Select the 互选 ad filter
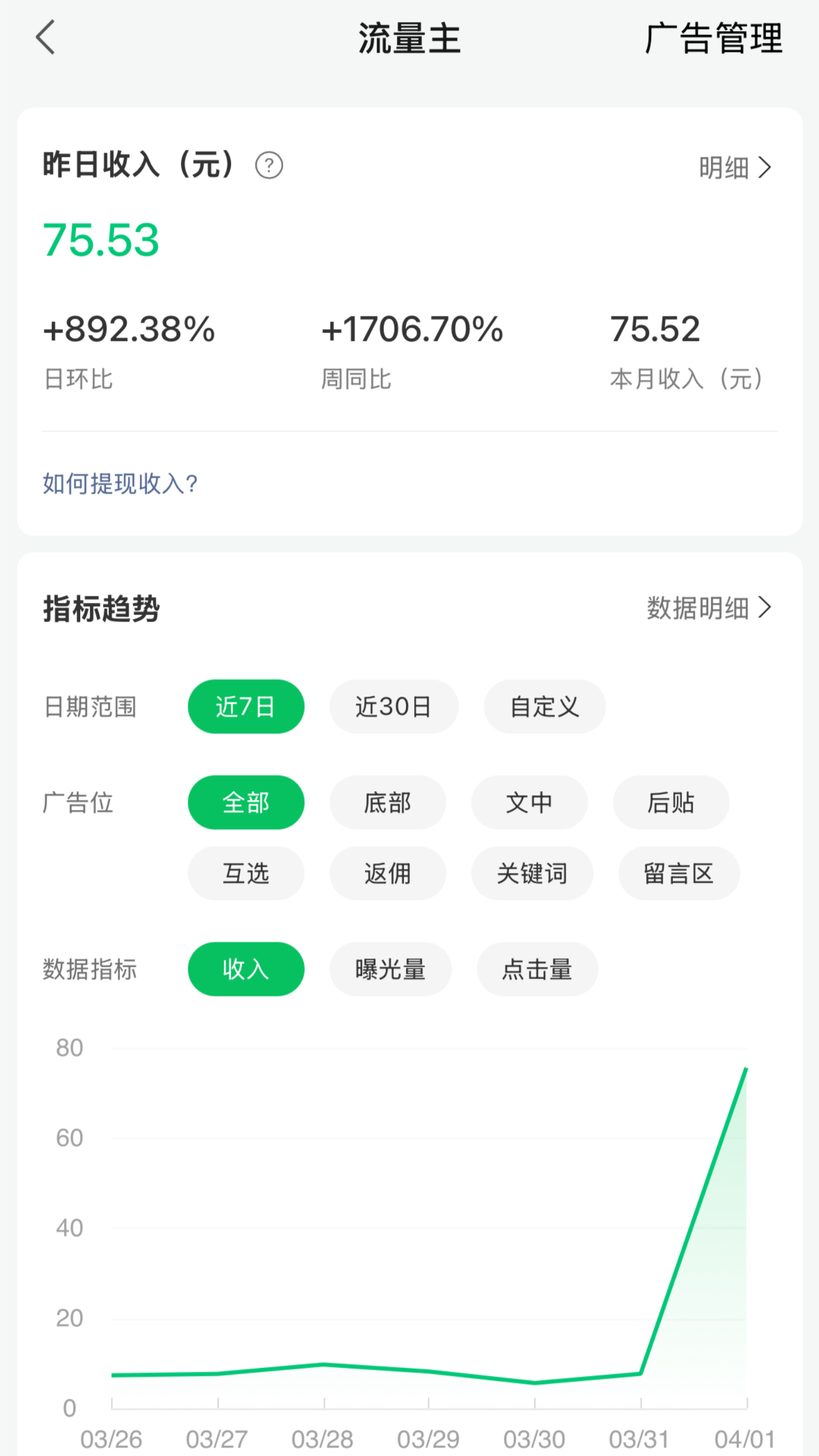This screenshot has width=819, height=1456. 246,874
